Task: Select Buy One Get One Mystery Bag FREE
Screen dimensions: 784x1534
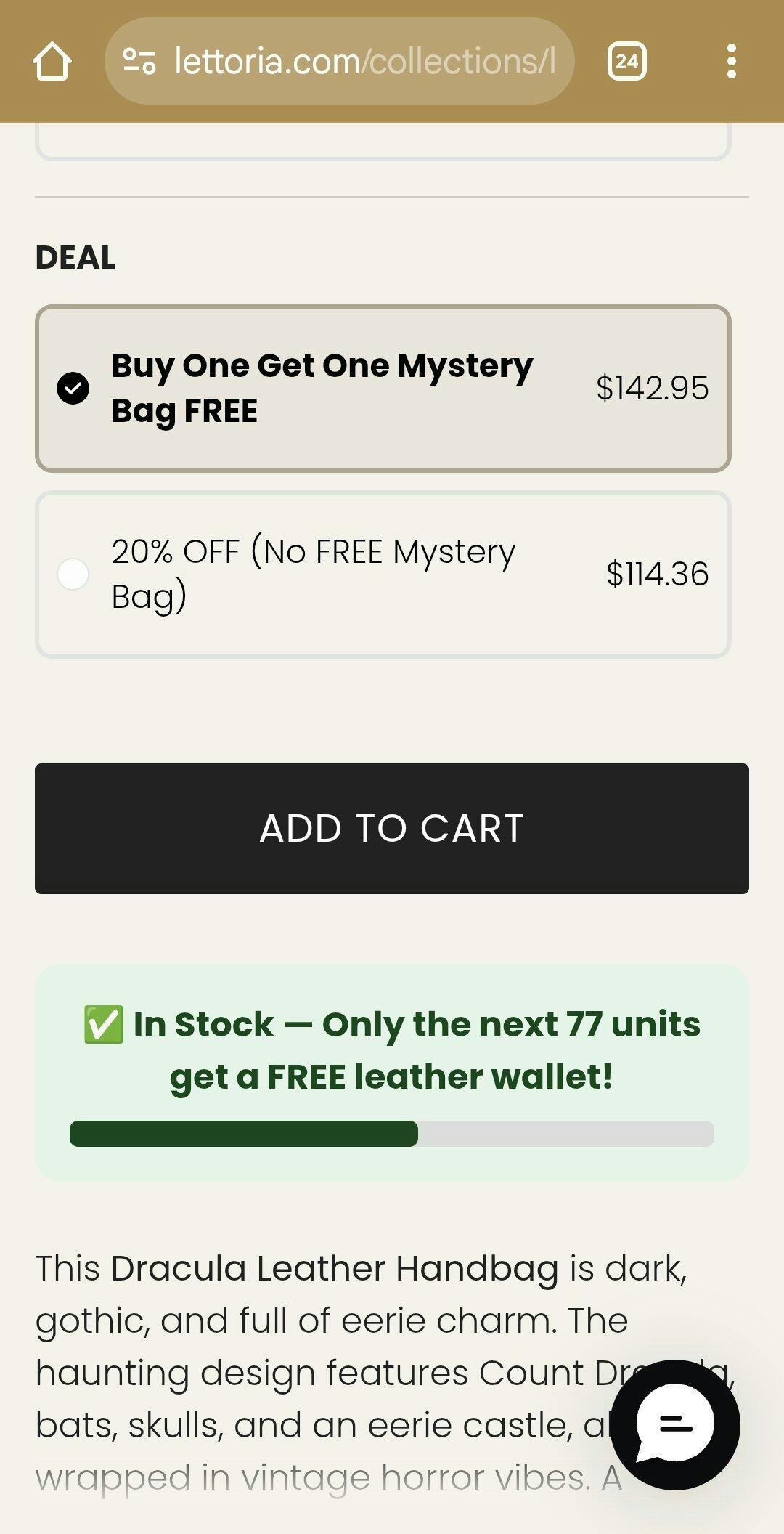Action: coord(383,389)
